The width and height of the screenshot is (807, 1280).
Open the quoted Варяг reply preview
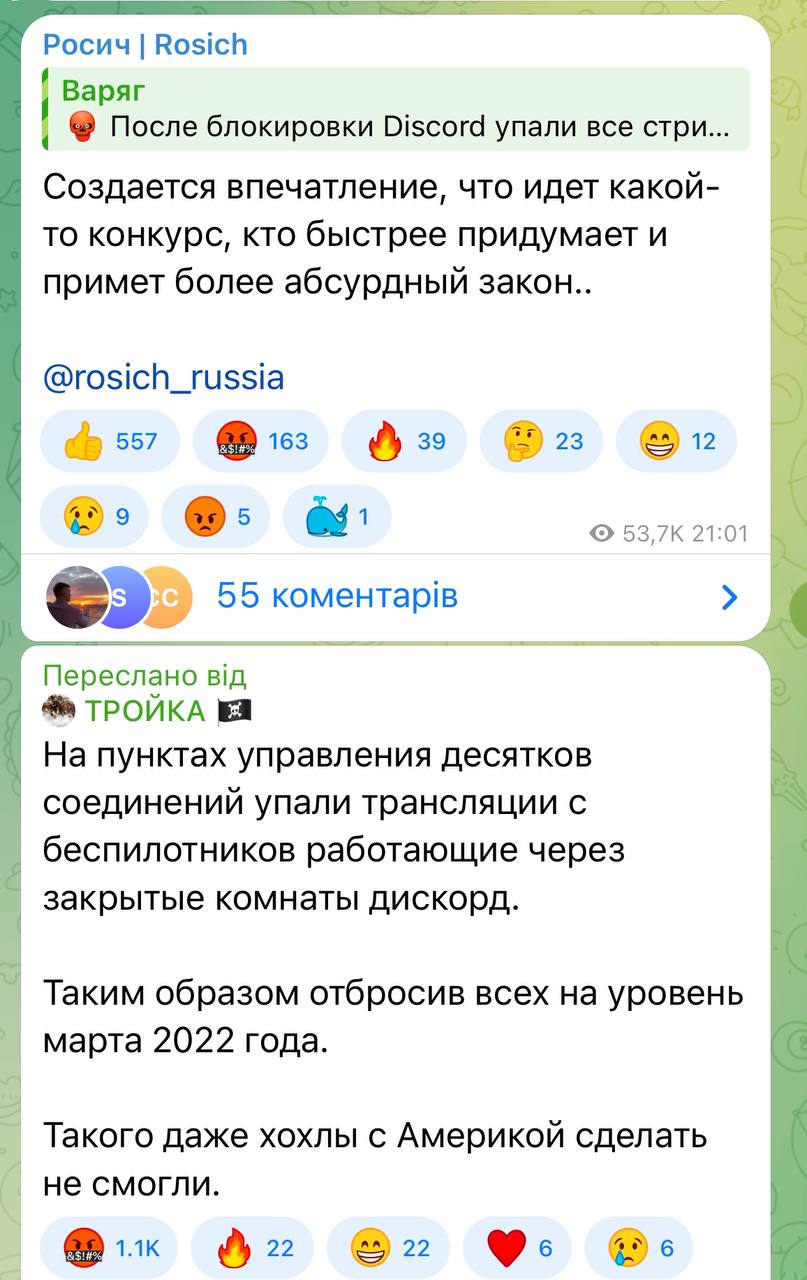pyautogui.click(x=395, y=109)
